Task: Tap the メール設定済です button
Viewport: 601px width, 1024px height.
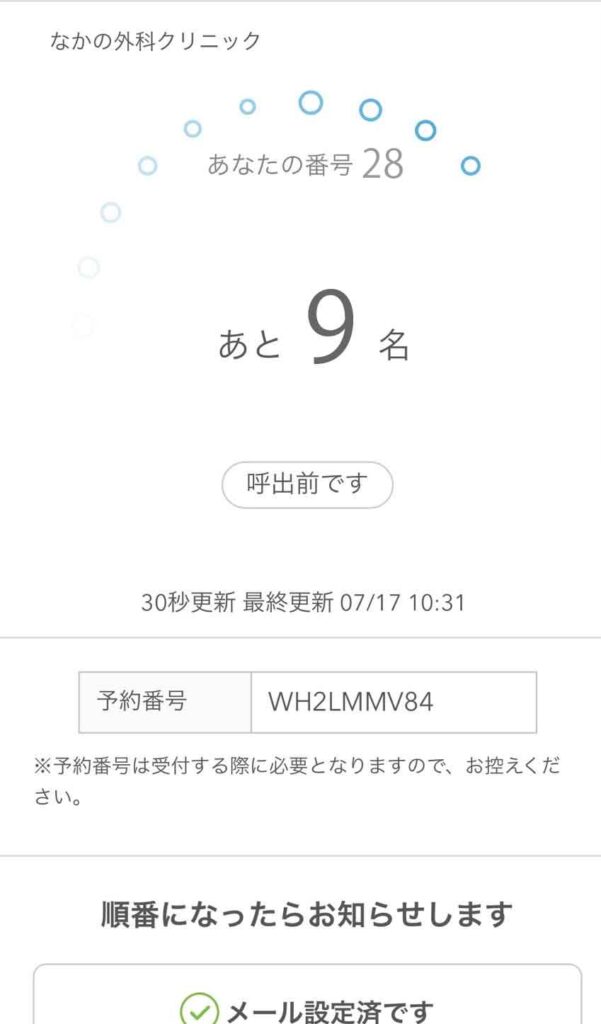Action: point(307,994)
